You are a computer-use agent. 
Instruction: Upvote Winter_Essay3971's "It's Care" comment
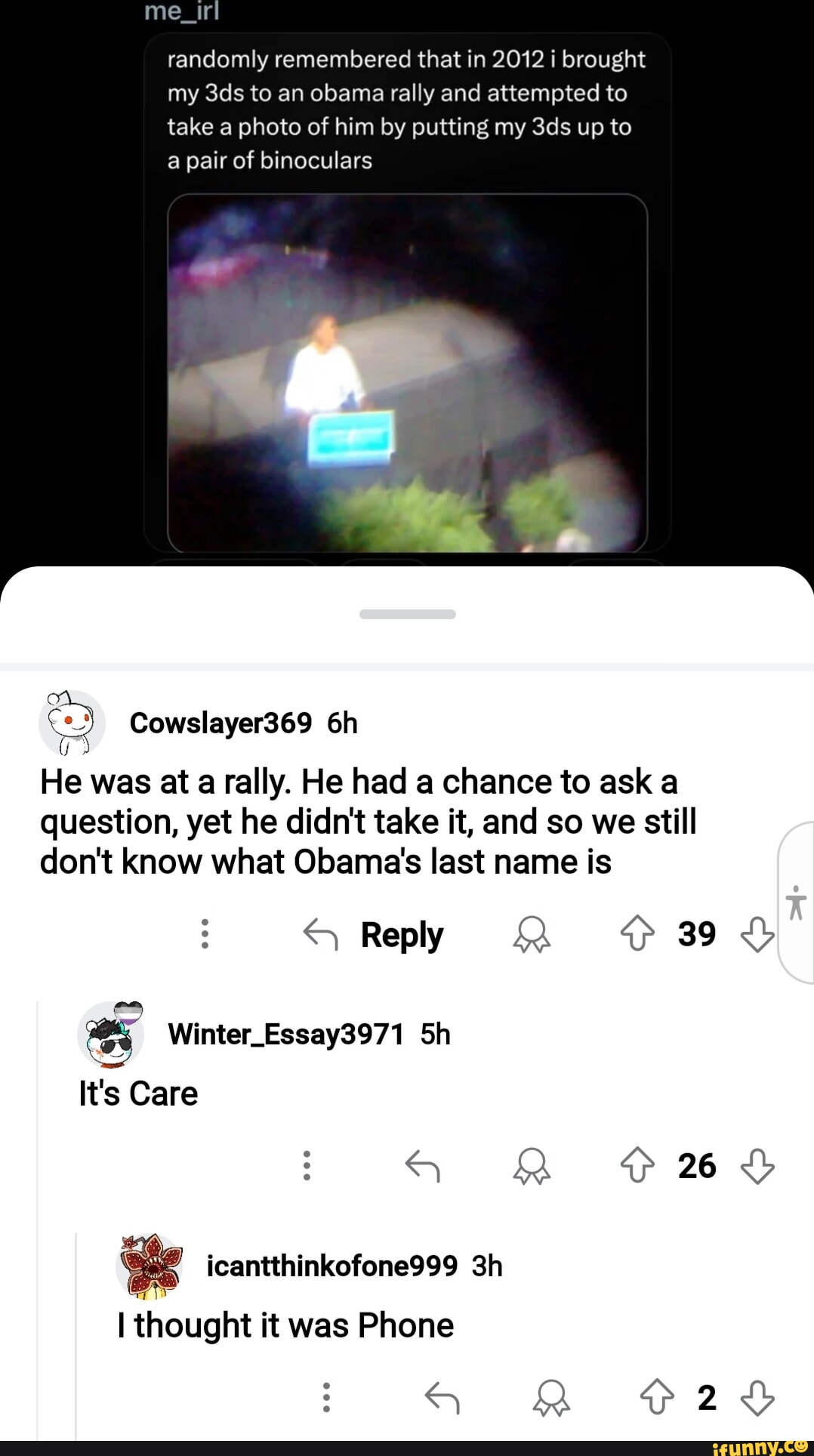(x=637, y=1165)
